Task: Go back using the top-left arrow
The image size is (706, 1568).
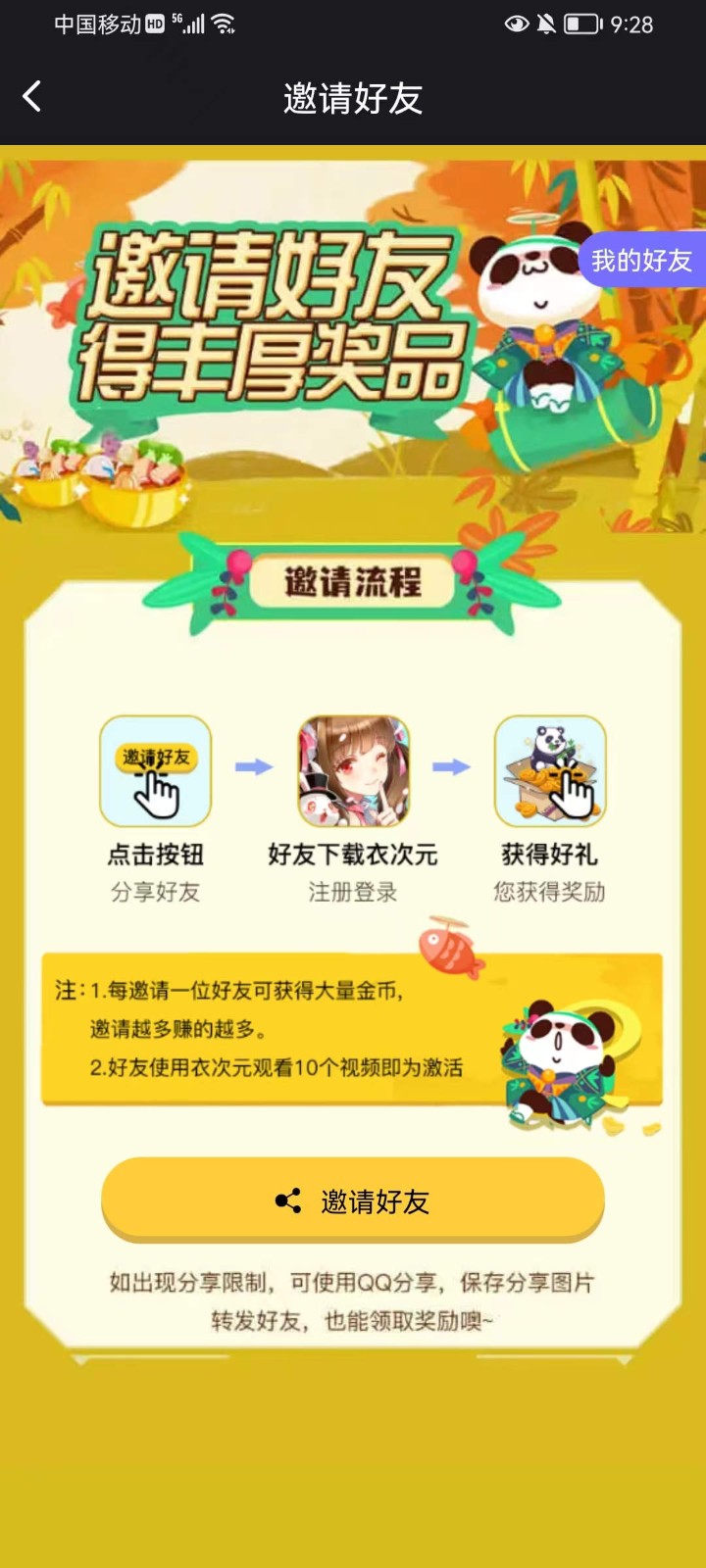Action: pyautogui.click(x=32, y=97)
